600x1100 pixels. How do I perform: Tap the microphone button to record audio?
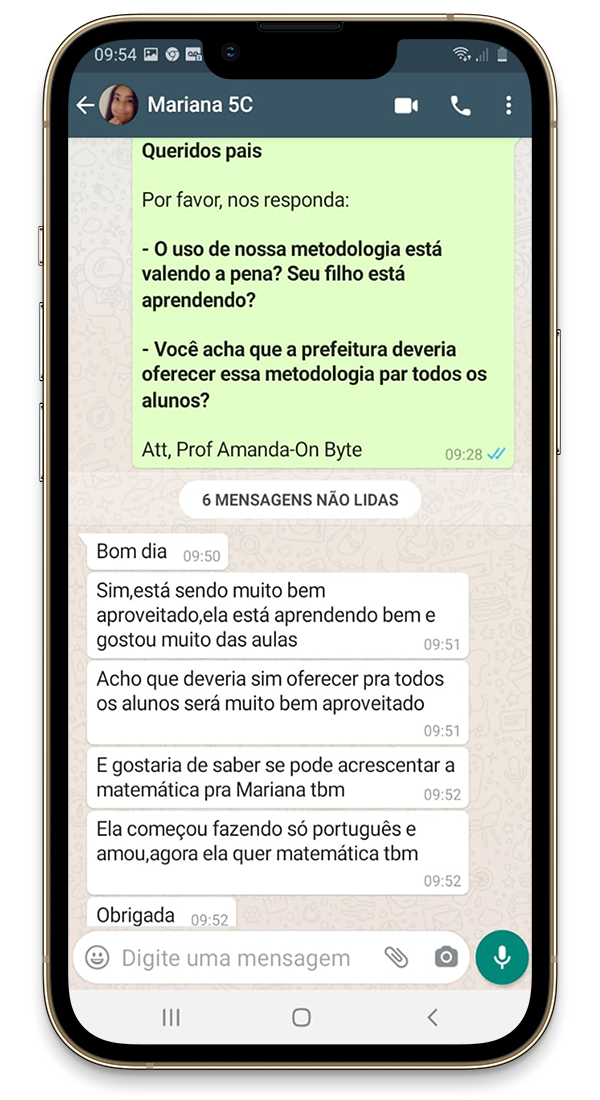(502, 957)
